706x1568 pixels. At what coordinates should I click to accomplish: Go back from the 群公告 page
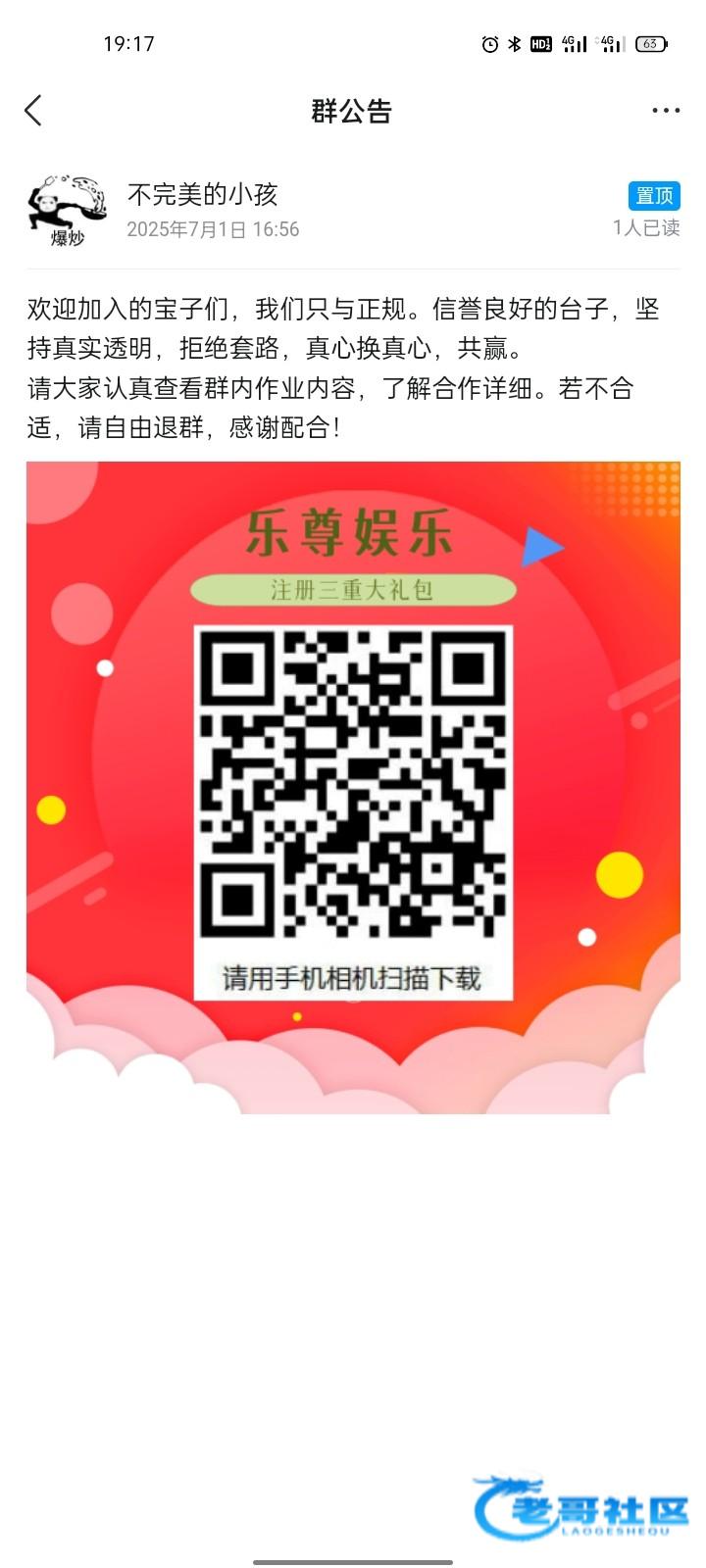(33, 111)
